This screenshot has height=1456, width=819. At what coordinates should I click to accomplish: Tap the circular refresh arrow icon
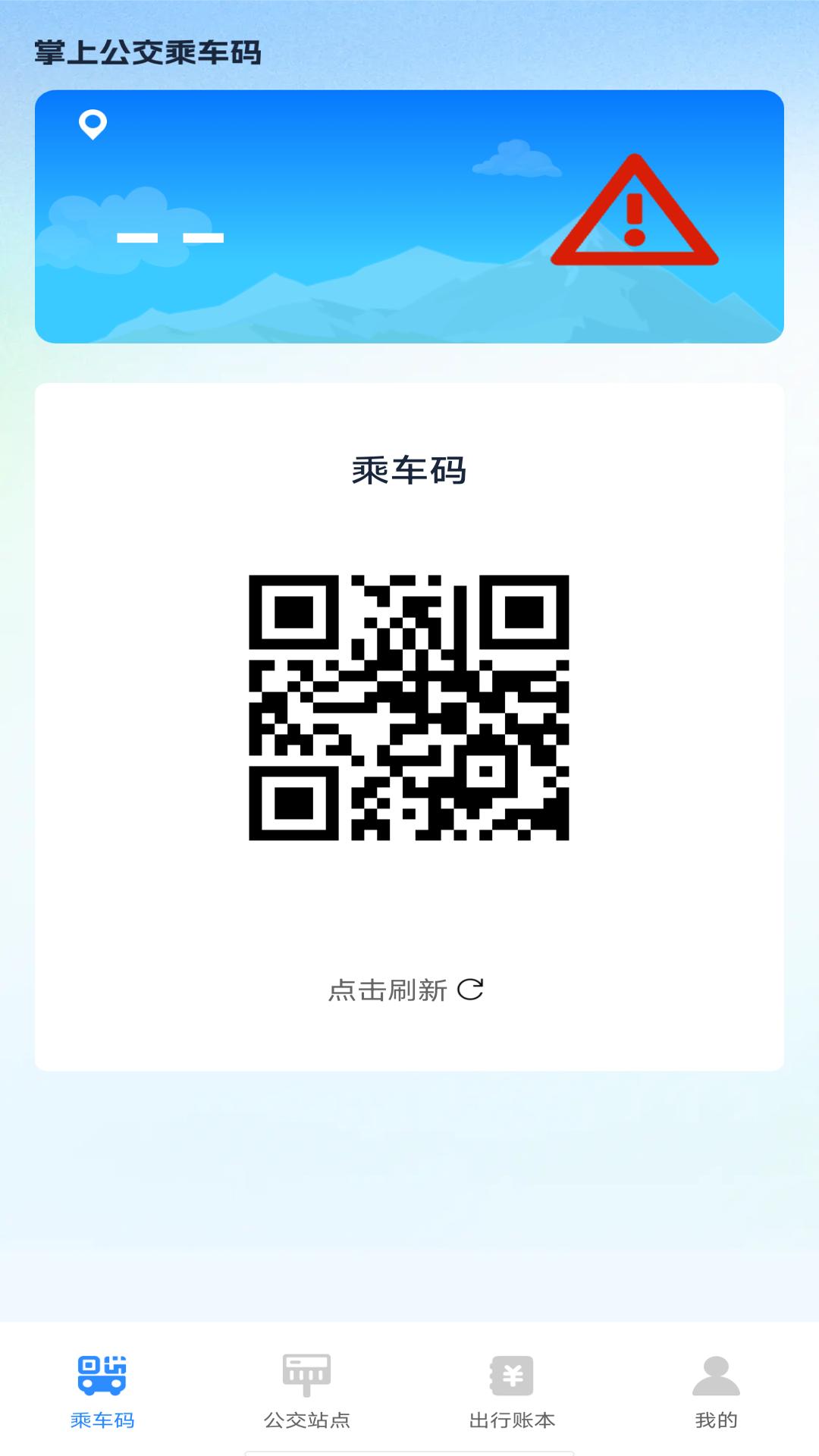click(470, 988)
